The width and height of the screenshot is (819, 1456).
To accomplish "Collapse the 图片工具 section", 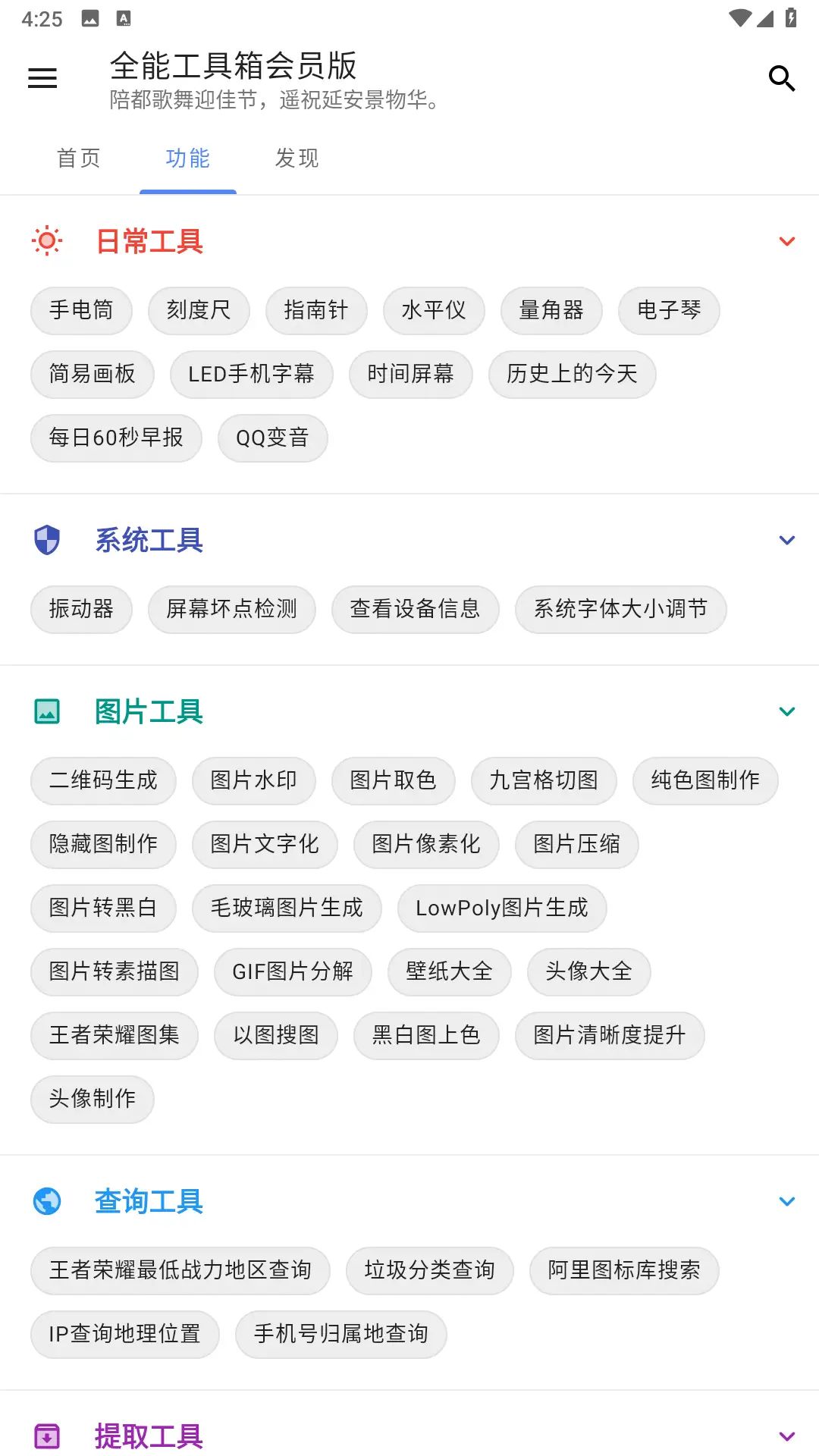I will pyautogui.click(x=785, y=711).
